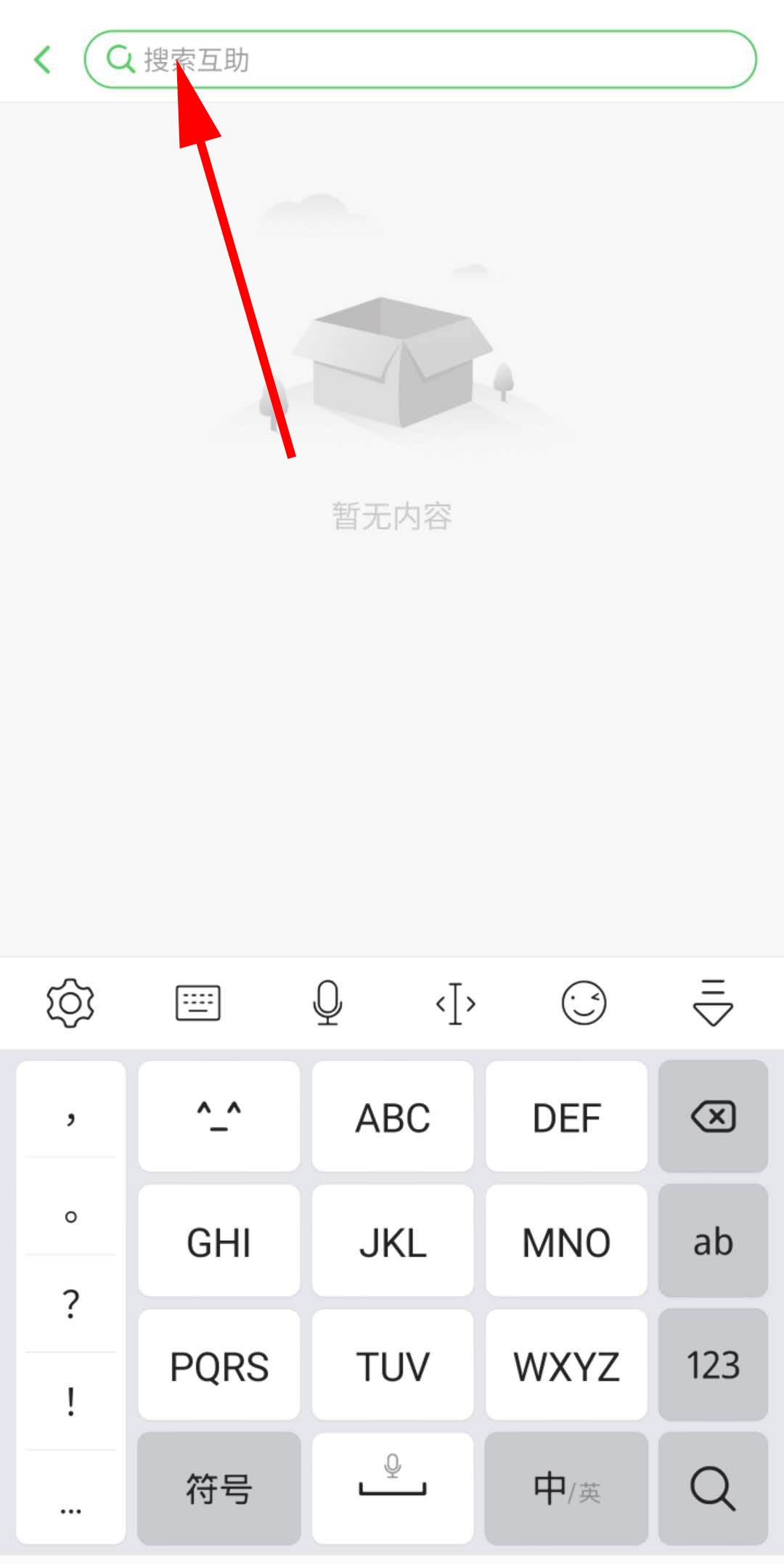Toggle 中/英 language key
The height and width of the screenshot is (1564, 784).
pos(566,1488)
